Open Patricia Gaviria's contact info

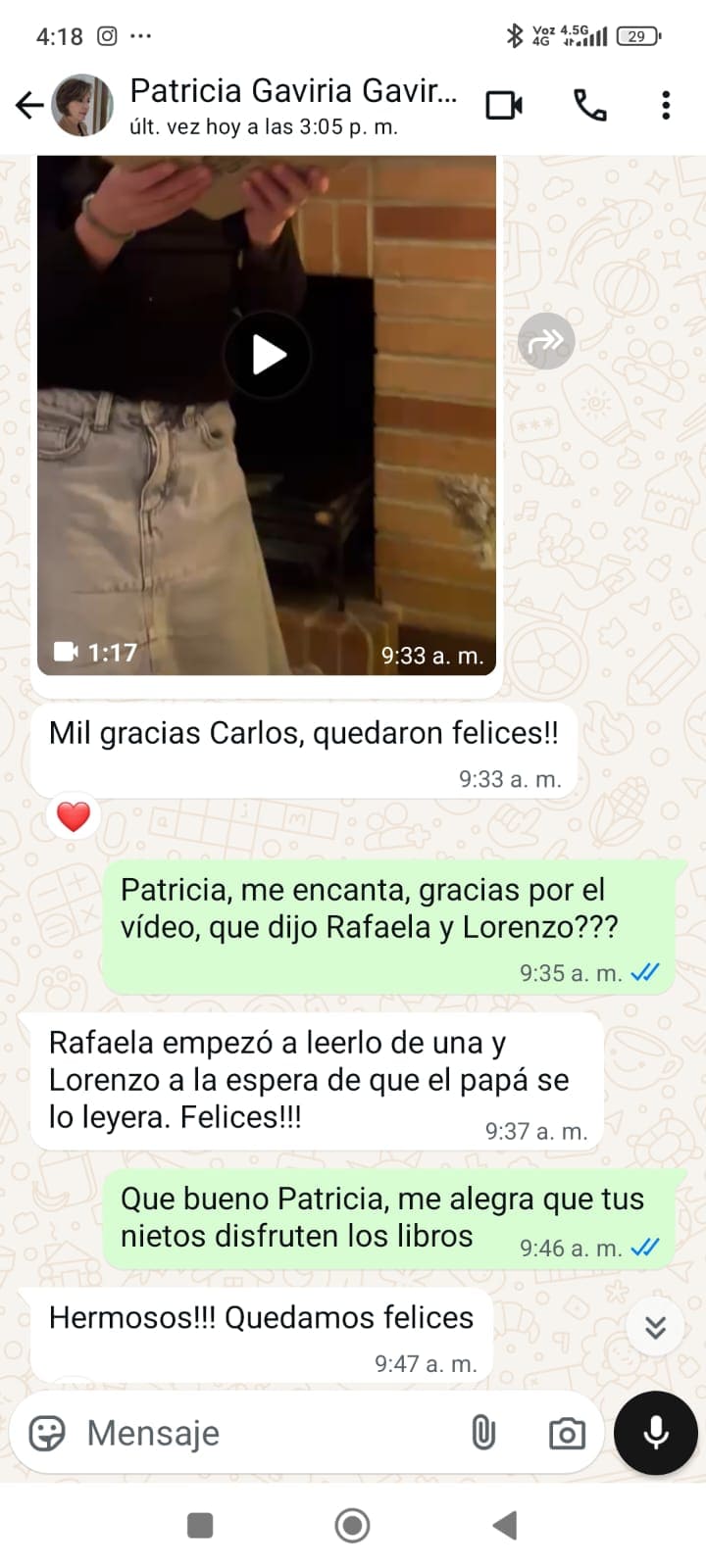pos(292,104)
